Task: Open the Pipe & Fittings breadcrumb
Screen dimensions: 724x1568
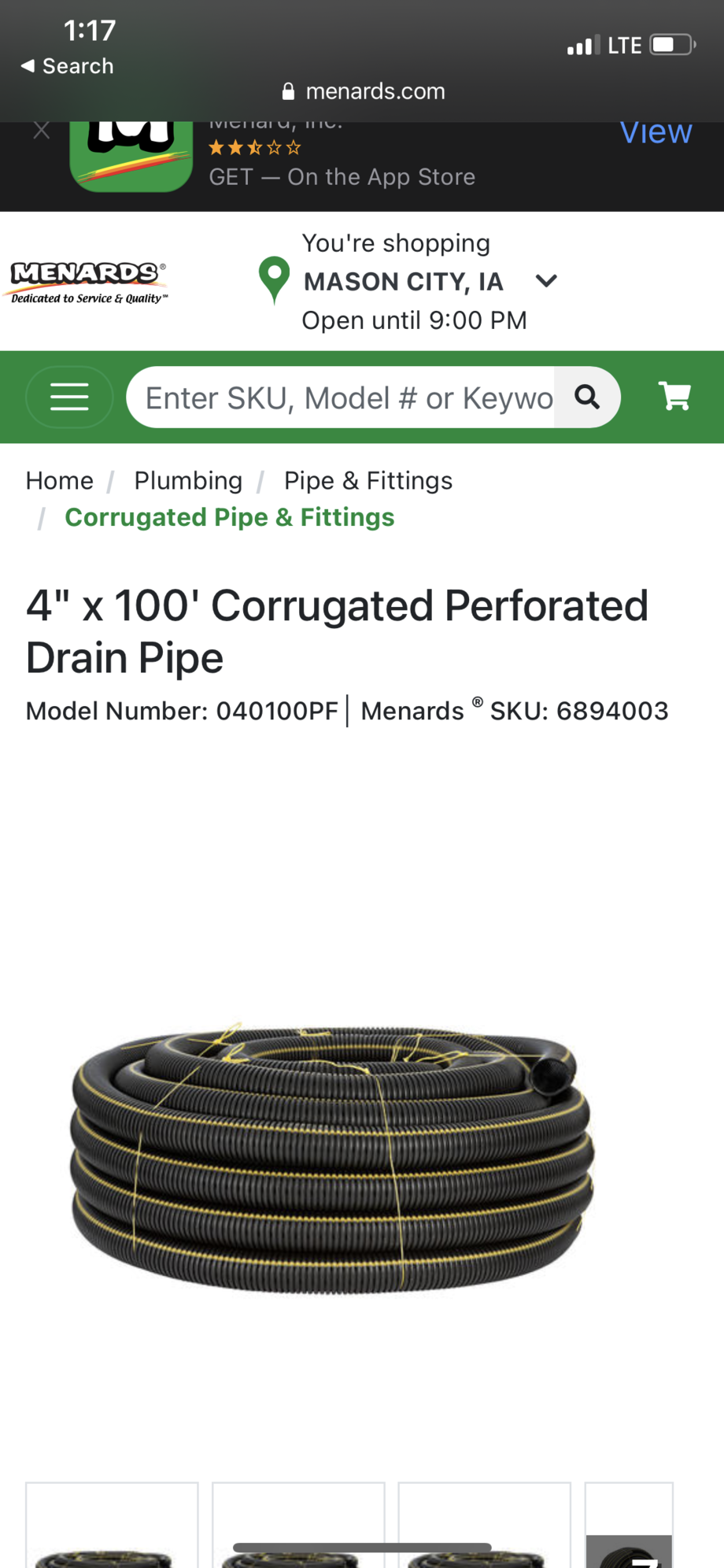Action: pyautogui.click(x=368, y=481)
